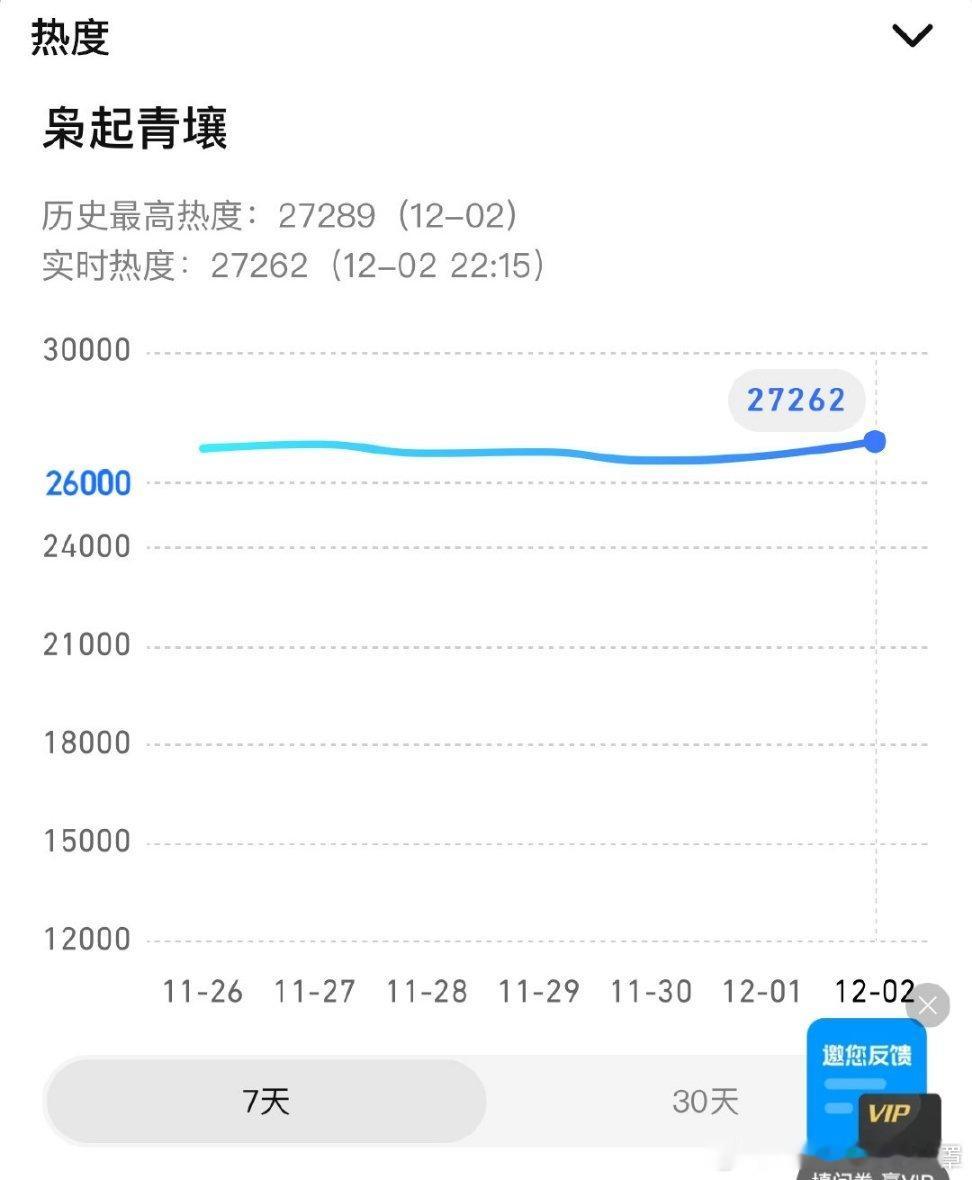Screen dimensions: 972x1180
Task: Dismiss the feedback bubble with the X
Action: click(928, 1005)
